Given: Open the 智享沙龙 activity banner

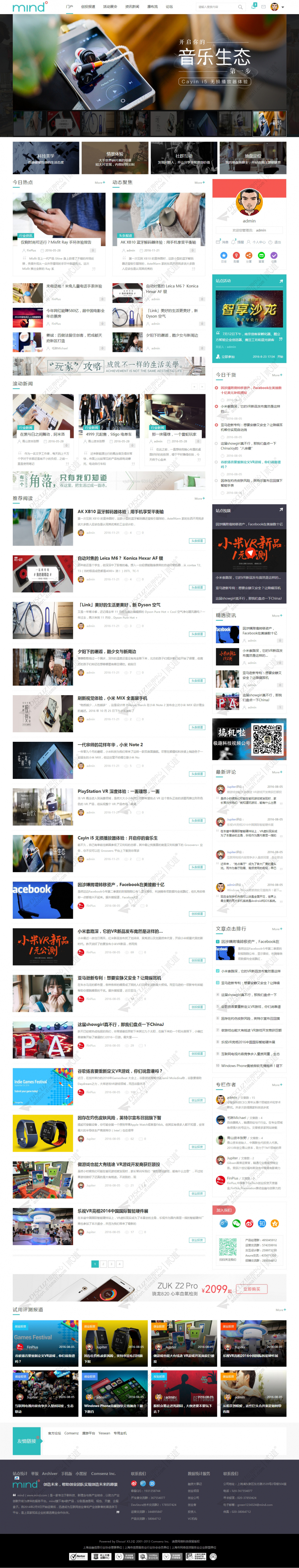Looking at the screenshot, I should [249, 309].
